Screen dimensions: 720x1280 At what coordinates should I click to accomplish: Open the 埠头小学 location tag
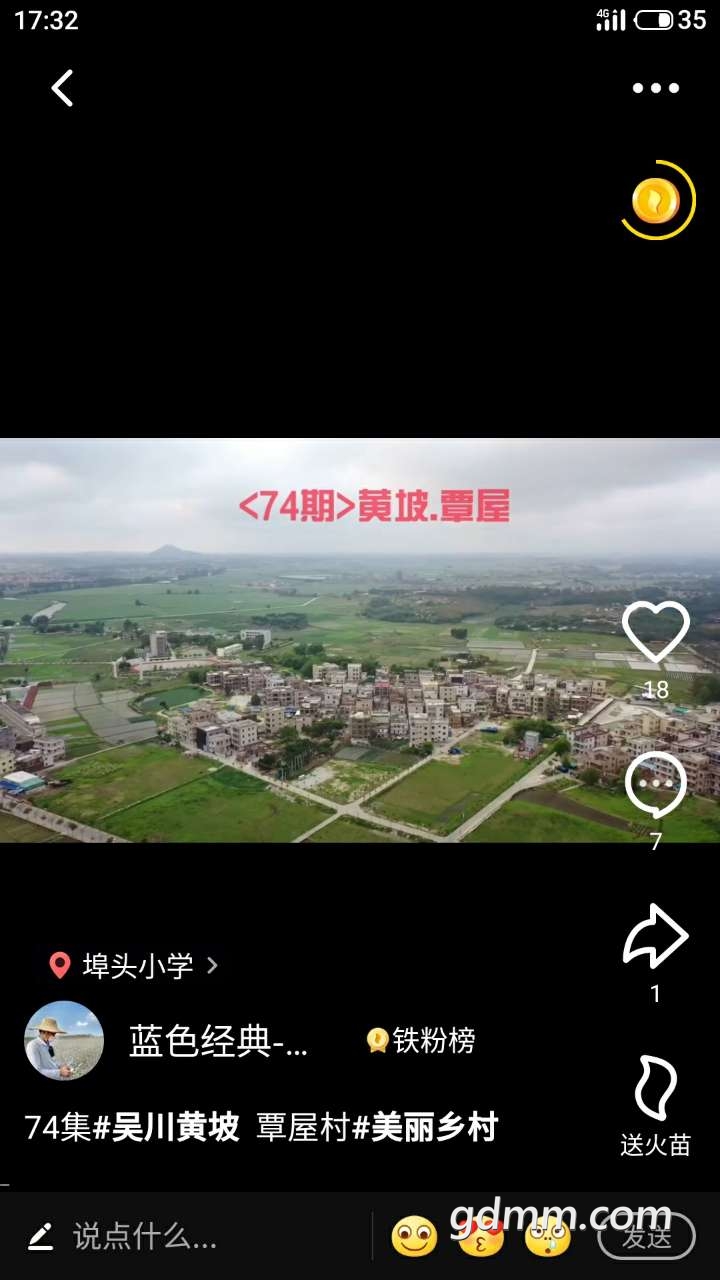[134, 965]
